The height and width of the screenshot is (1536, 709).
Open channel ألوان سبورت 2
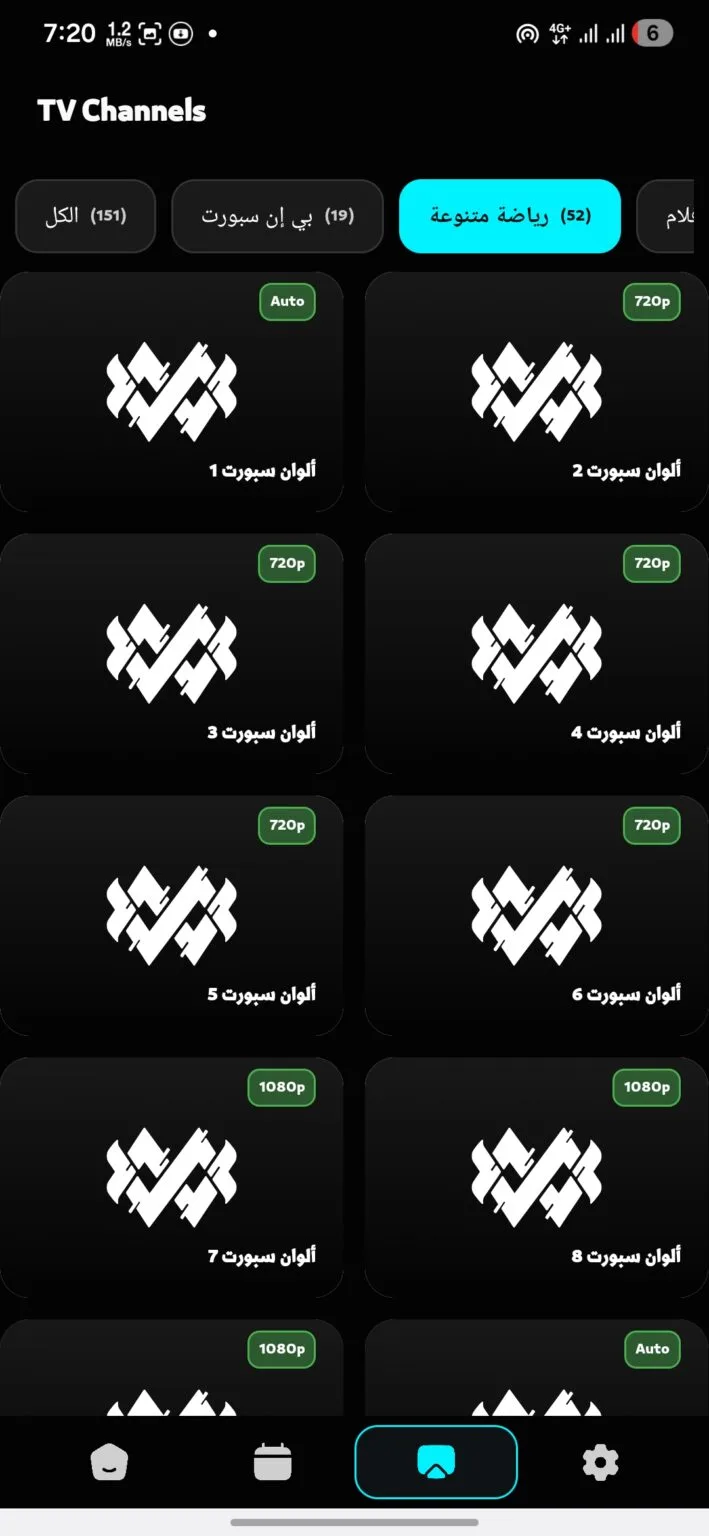click(536, 392)
